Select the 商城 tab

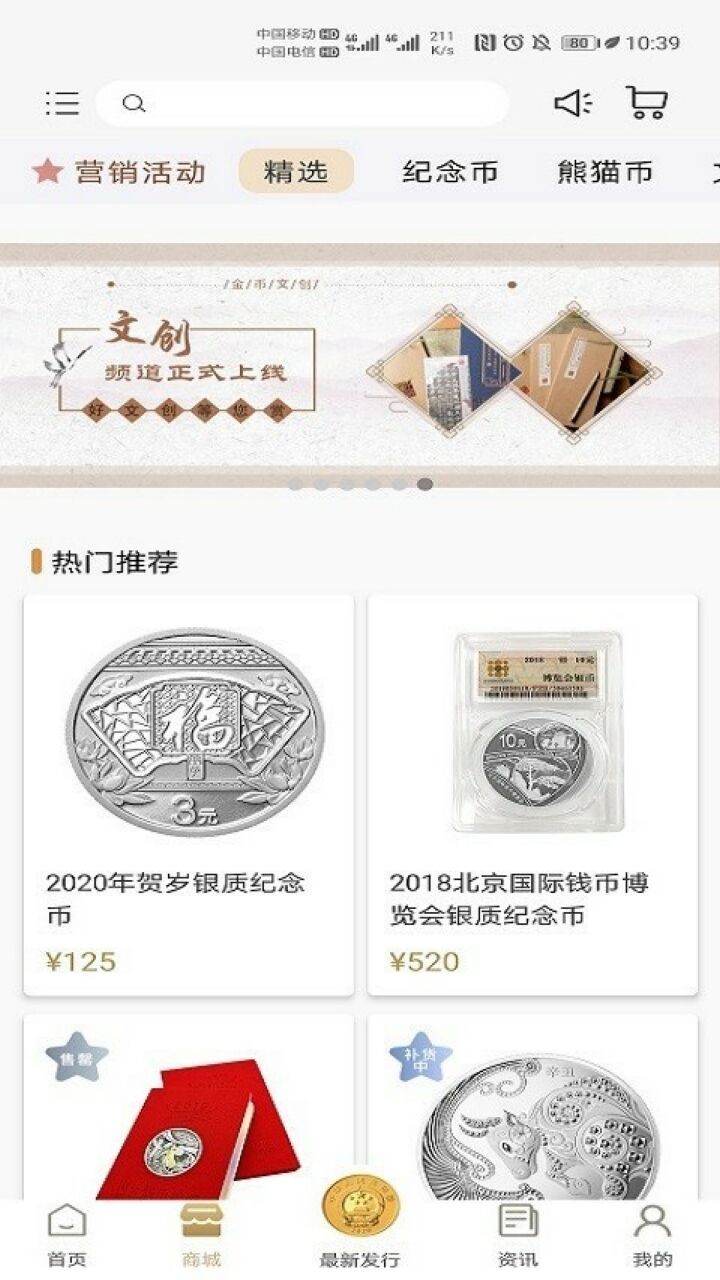click(201, 1236)
